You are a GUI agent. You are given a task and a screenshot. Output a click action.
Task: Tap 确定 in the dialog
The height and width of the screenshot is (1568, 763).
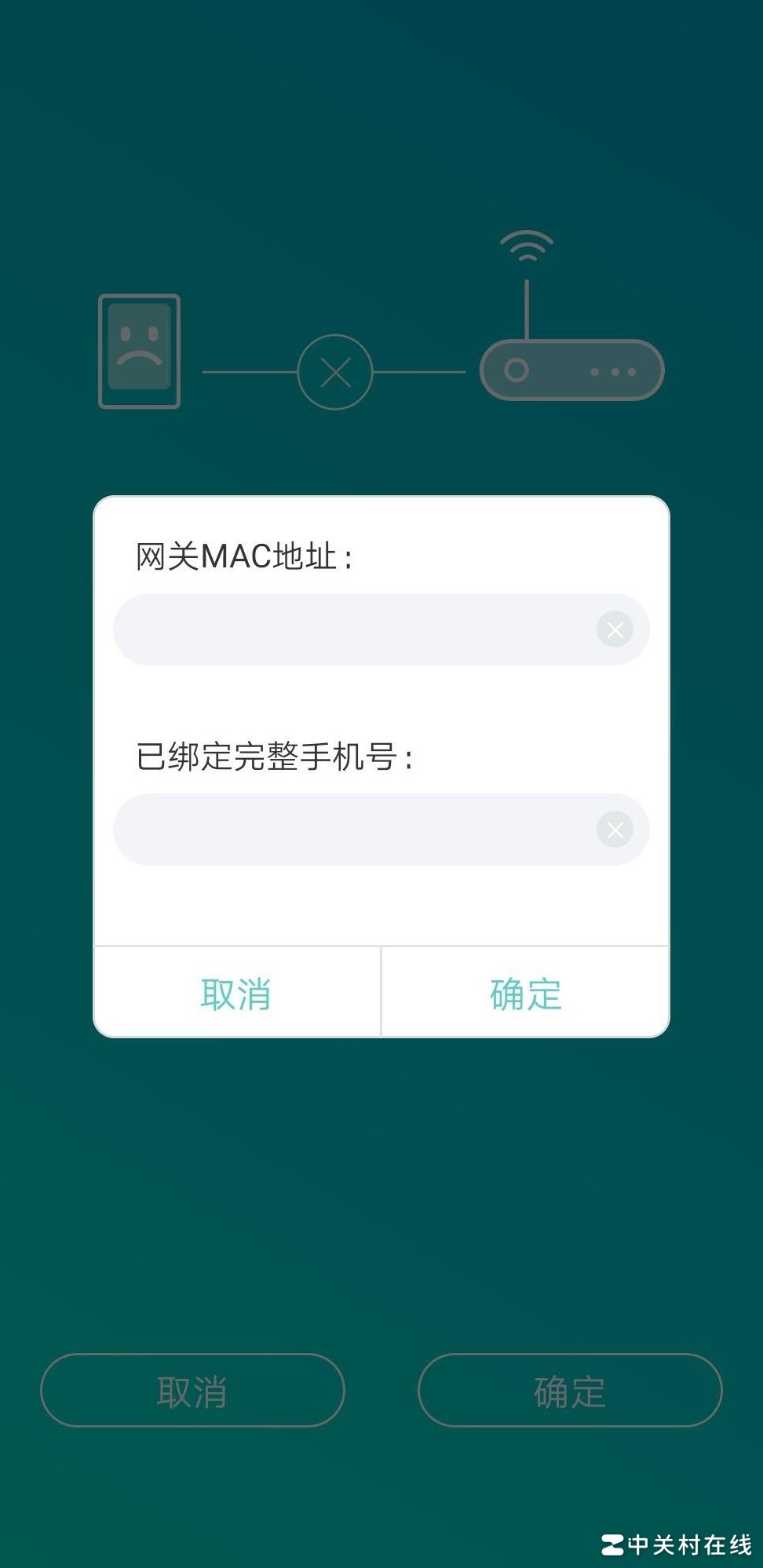[x=525, y=994]
